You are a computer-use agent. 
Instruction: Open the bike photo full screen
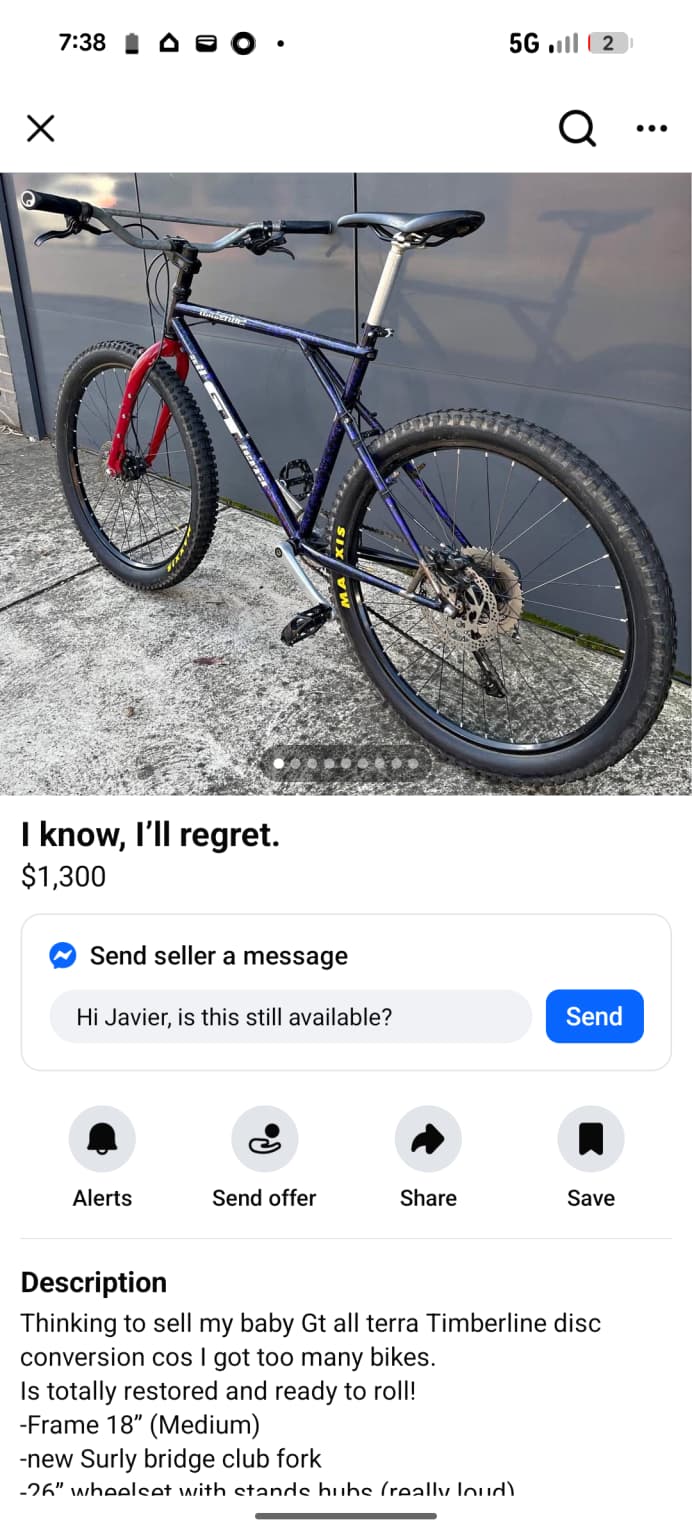(x=346, y=480)
